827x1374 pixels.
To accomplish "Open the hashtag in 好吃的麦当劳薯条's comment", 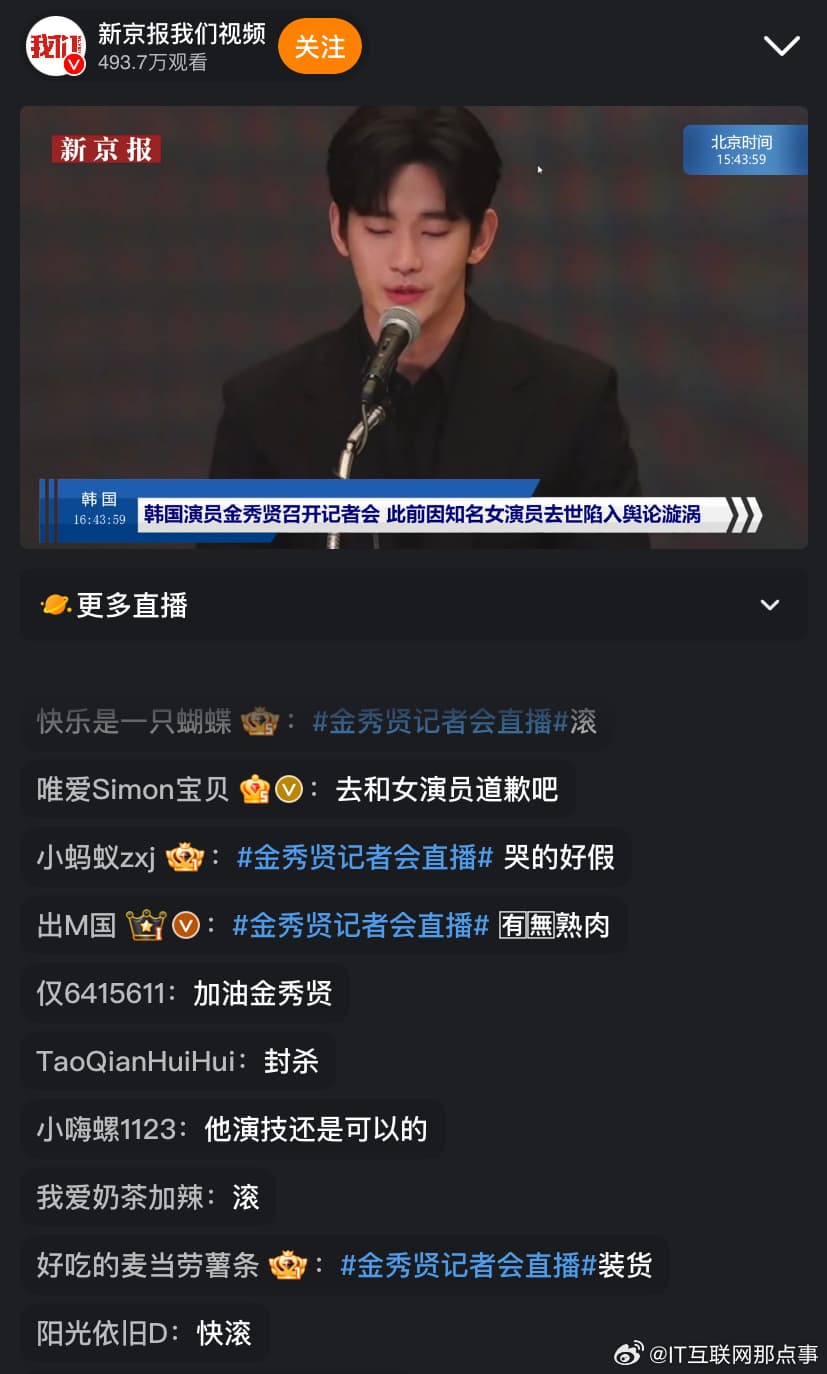I will 469,1265.
